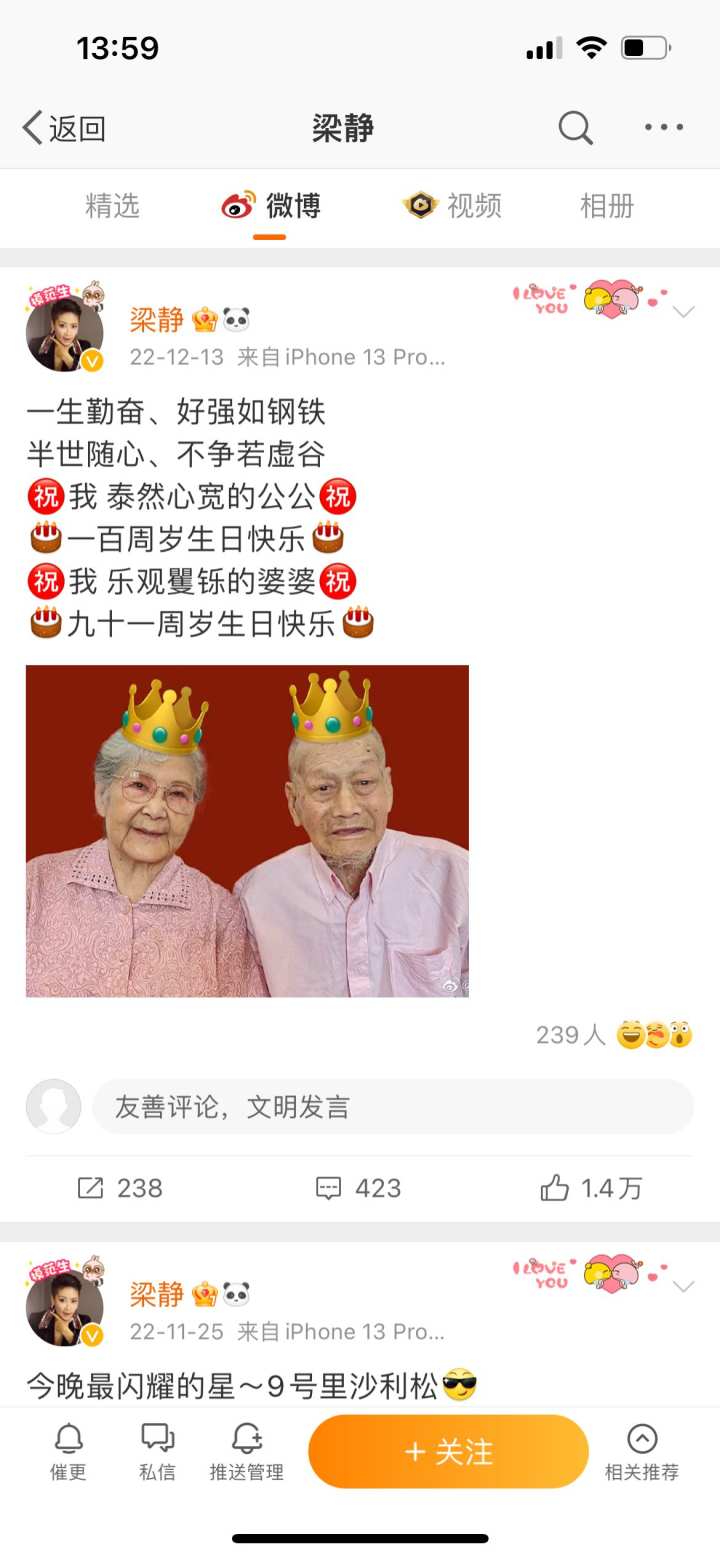Tap the 友善评论 comment input field
720x1558 pixels.
tap(392, 1107)
